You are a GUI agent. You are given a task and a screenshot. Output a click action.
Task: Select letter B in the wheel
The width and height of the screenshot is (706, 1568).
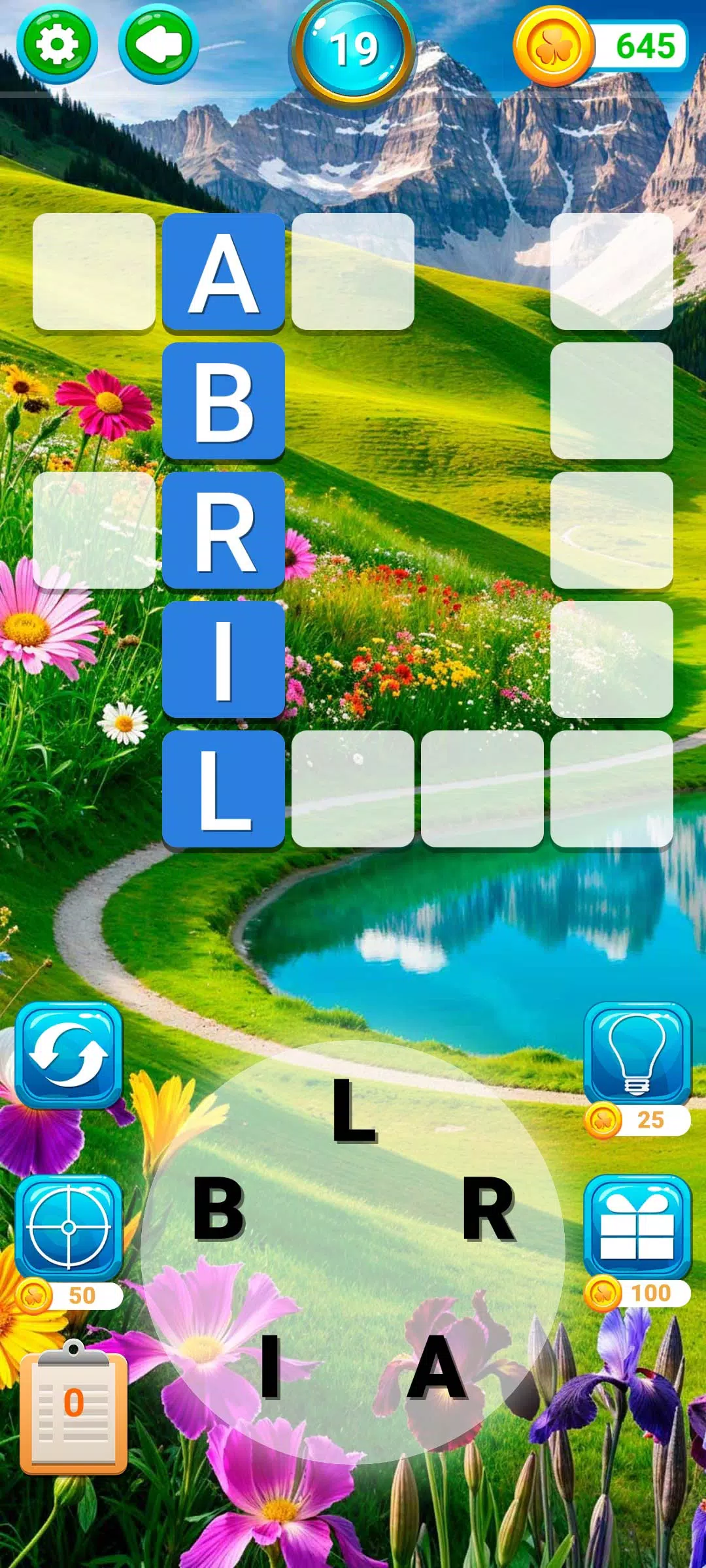coord(219,1210)
